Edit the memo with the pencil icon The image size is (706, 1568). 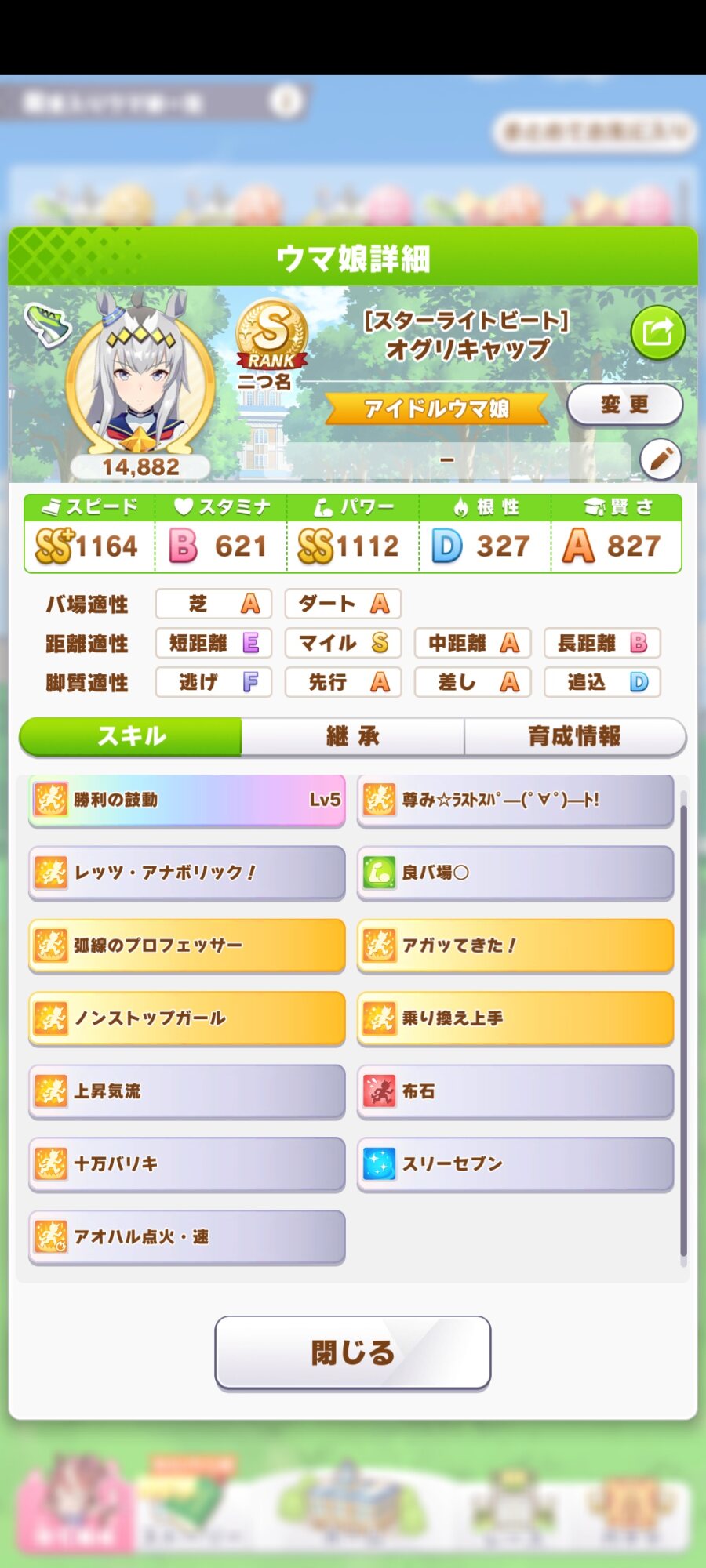point(661,459)
